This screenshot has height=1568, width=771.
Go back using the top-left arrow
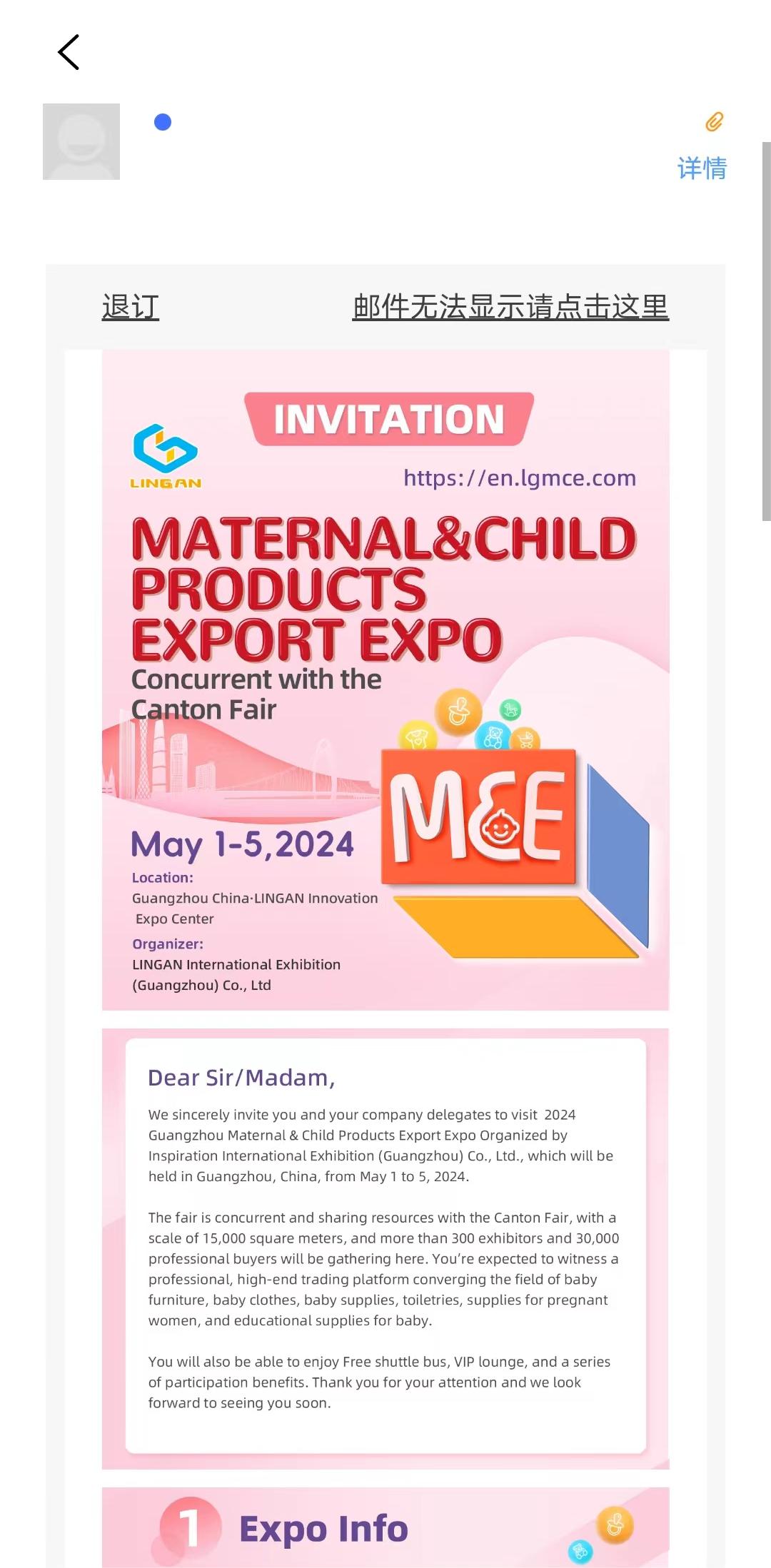point(69,52)
